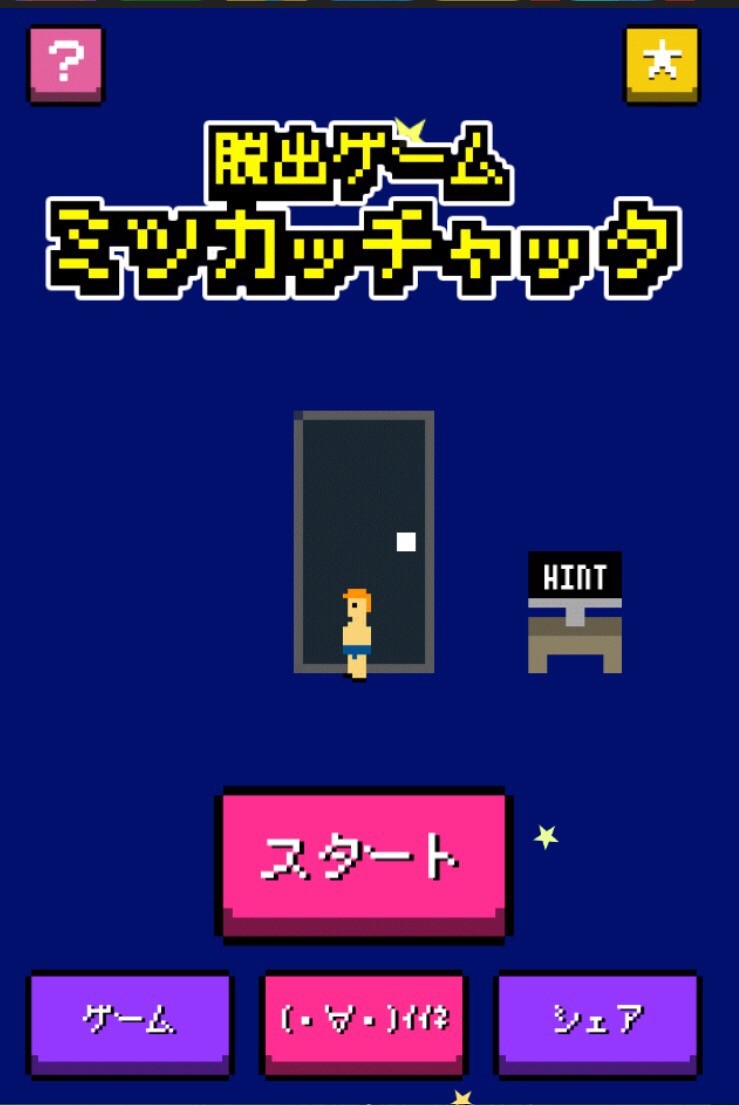
Task: Tap the pink emoticon face button
Action: coord(364,1024)
